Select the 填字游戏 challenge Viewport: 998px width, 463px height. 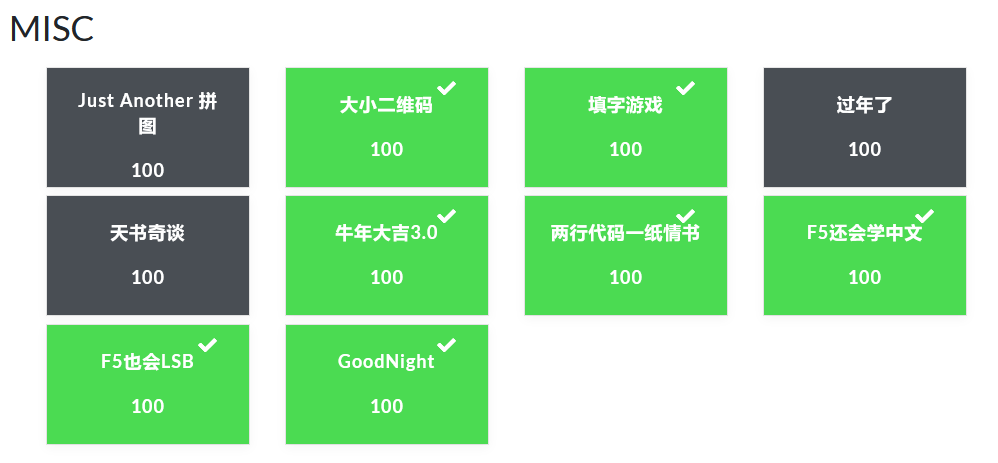(626, 127)
